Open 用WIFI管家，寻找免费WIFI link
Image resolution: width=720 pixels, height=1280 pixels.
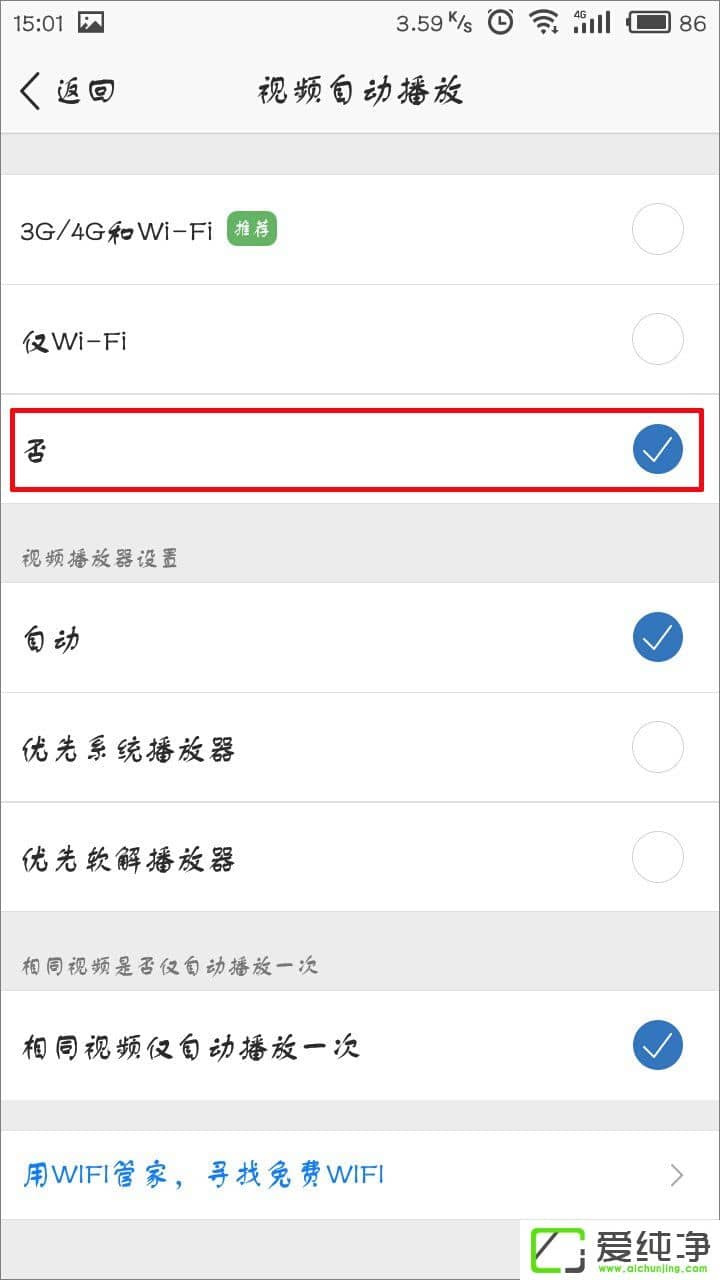coord(360,1174)
